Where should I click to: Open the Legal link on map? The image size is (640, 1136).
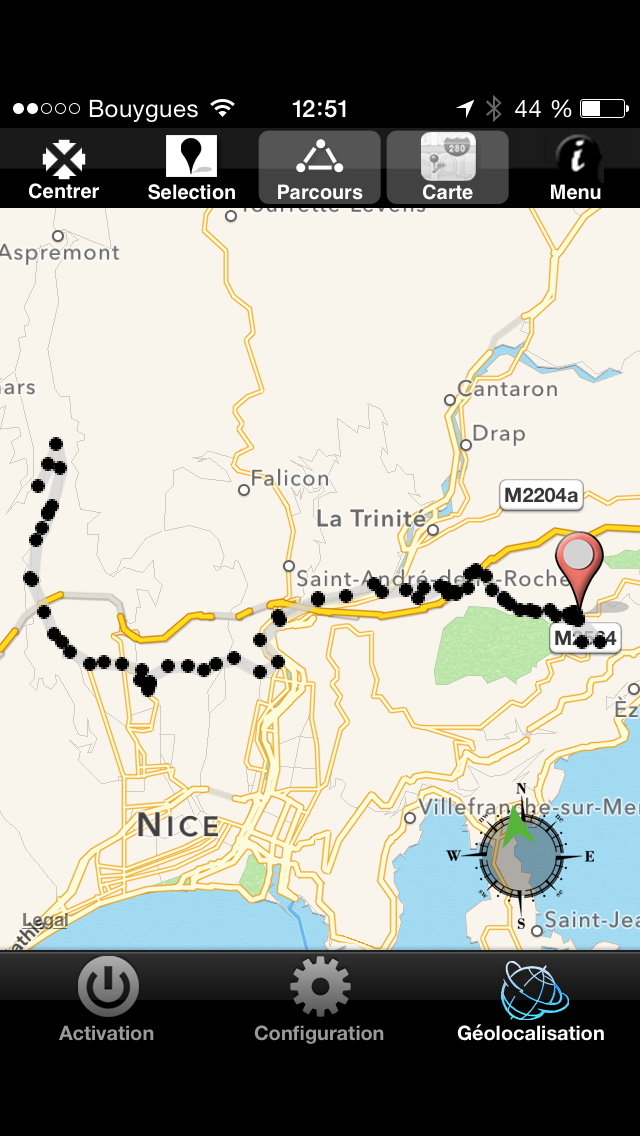coord(46,920)
